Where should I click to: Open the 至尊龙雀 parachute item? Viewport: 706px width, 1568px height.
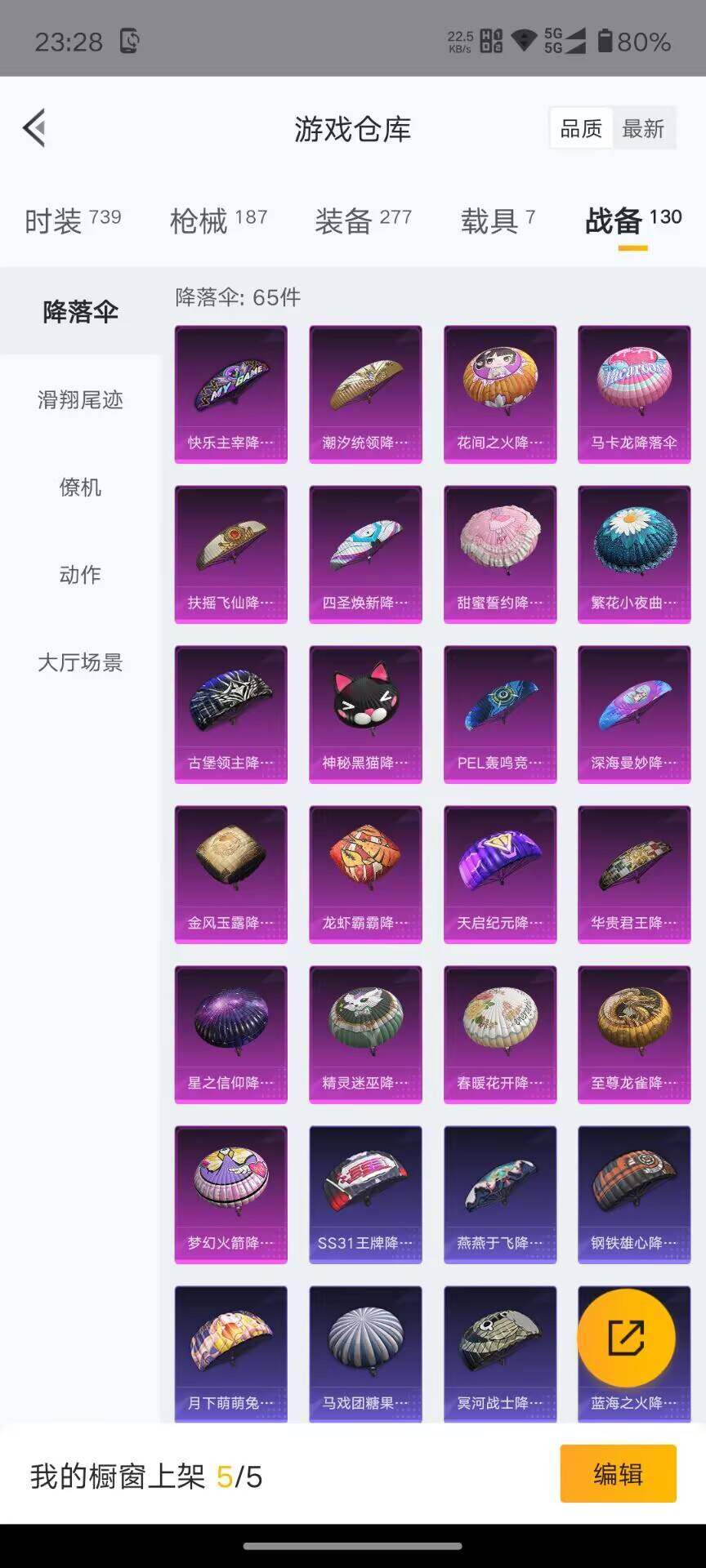[x=634, y=1034]
